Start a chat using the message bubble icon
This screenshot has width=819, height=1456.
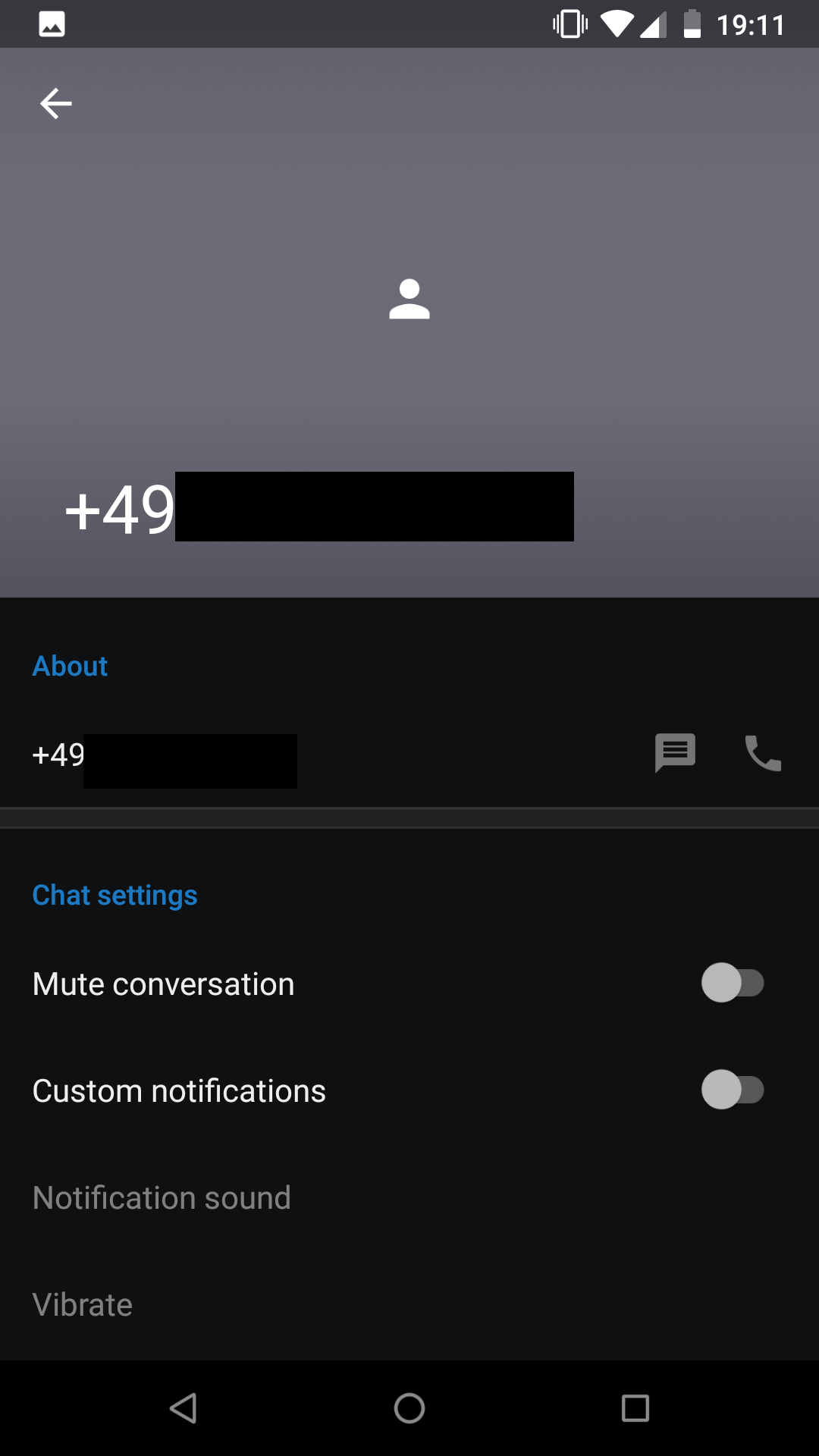674,753
